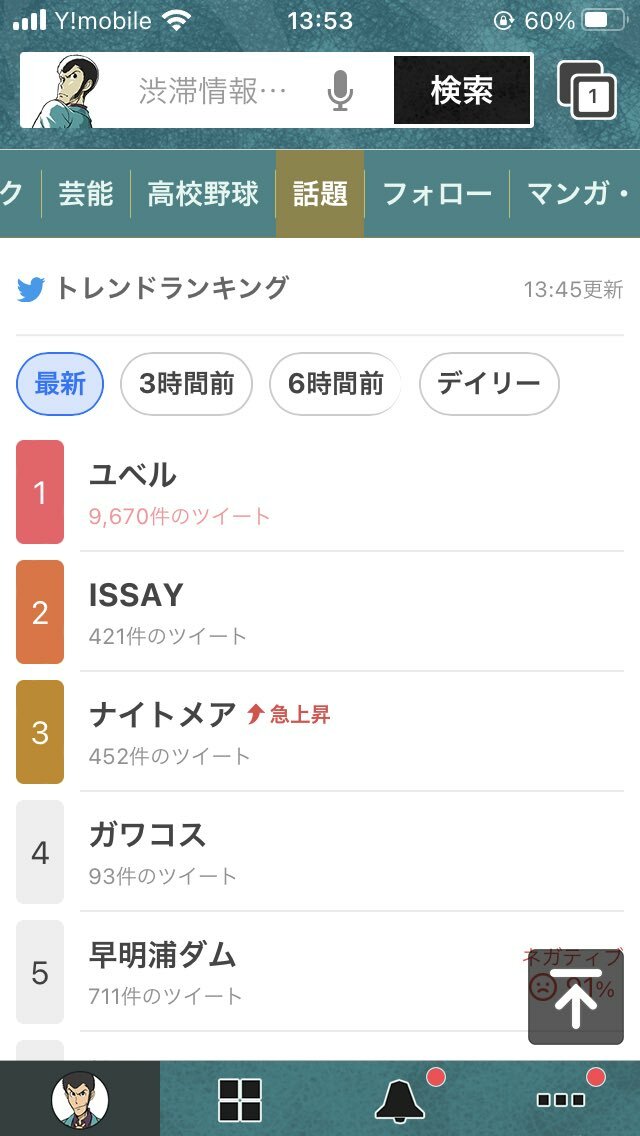Open the trend ユベル ranked first
The height and width of the screenshot is (1136, 640).
tap(320, 492)
